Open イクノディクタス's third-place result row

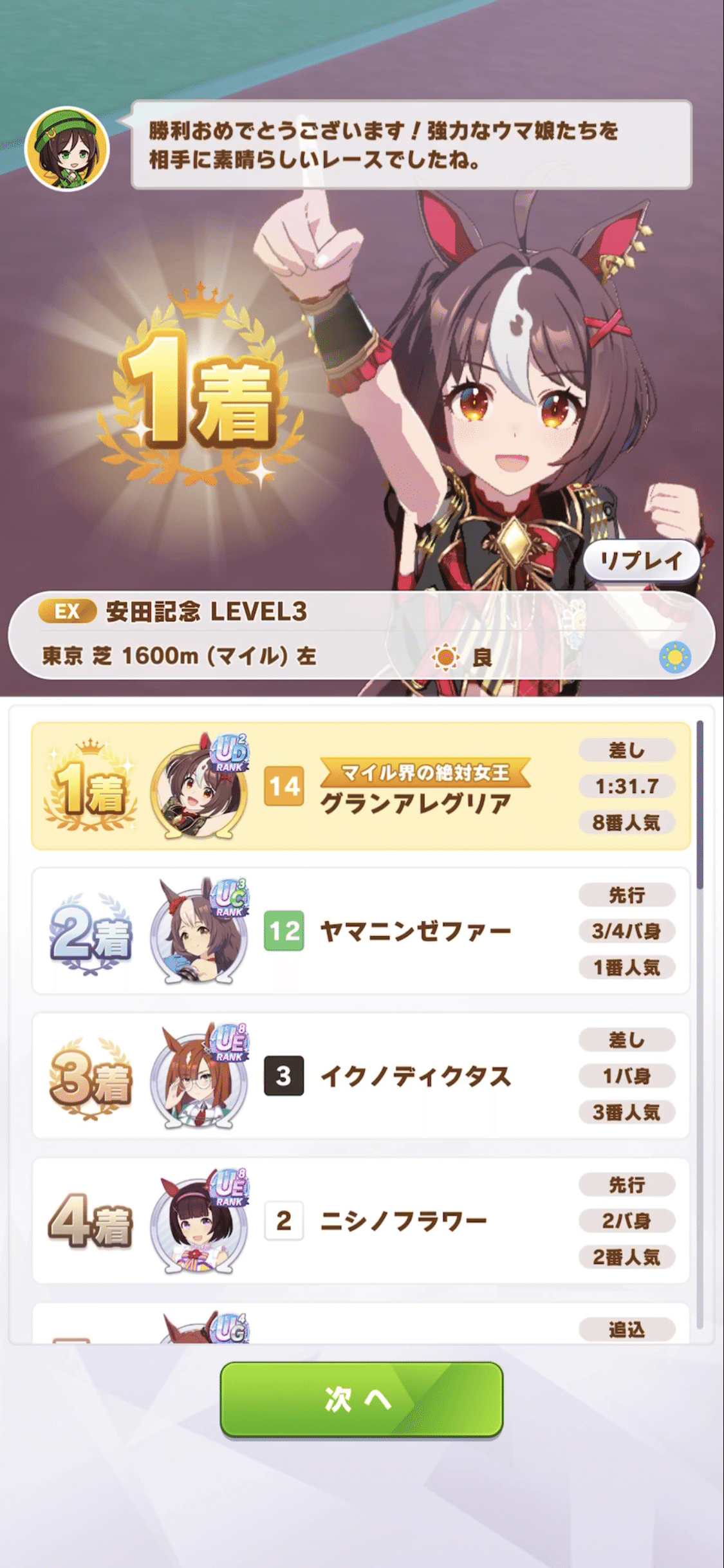point(360,1076)
